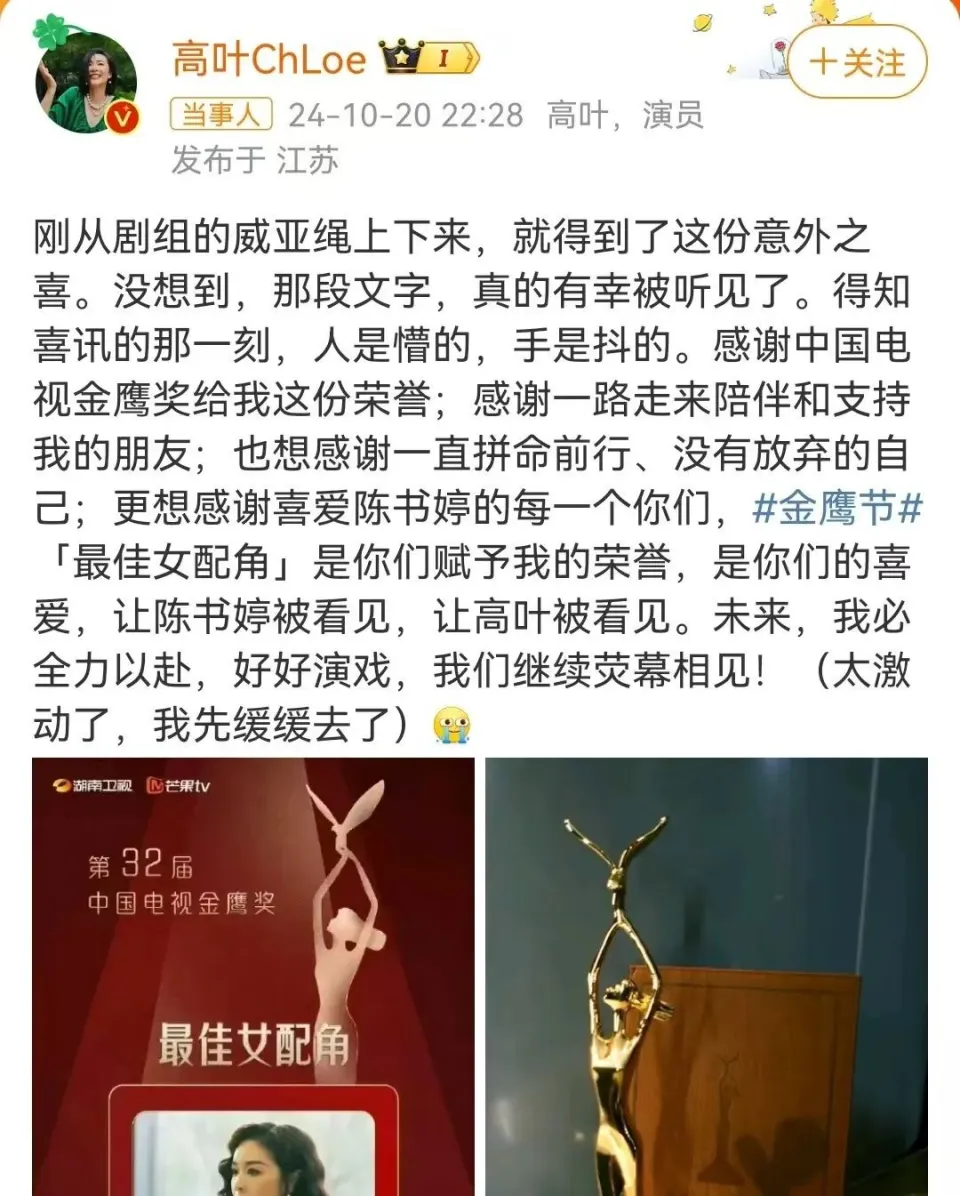
Task: Open the 高叶ChLoe username link
Action: point(269,60)
